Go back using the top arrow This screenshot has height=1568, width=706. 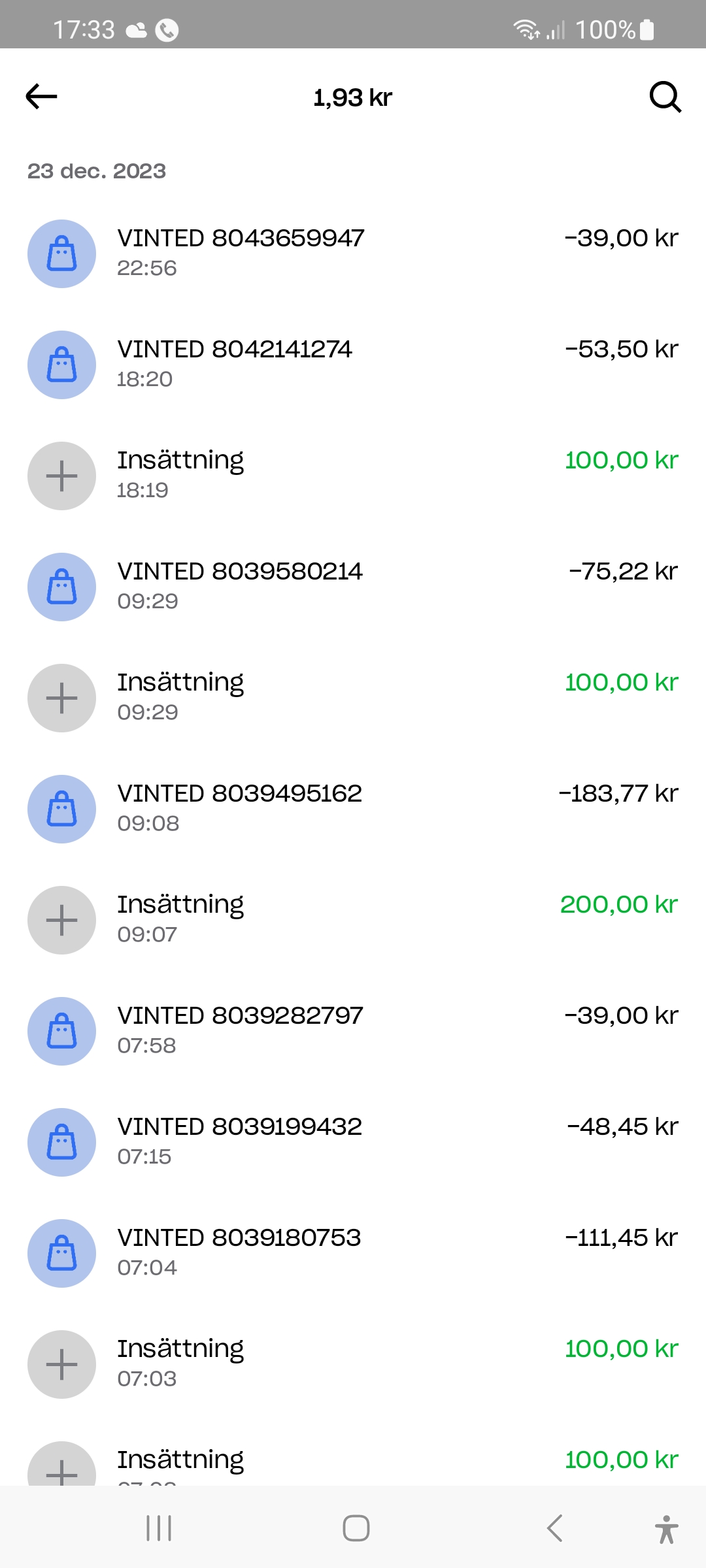coord(42,97)
